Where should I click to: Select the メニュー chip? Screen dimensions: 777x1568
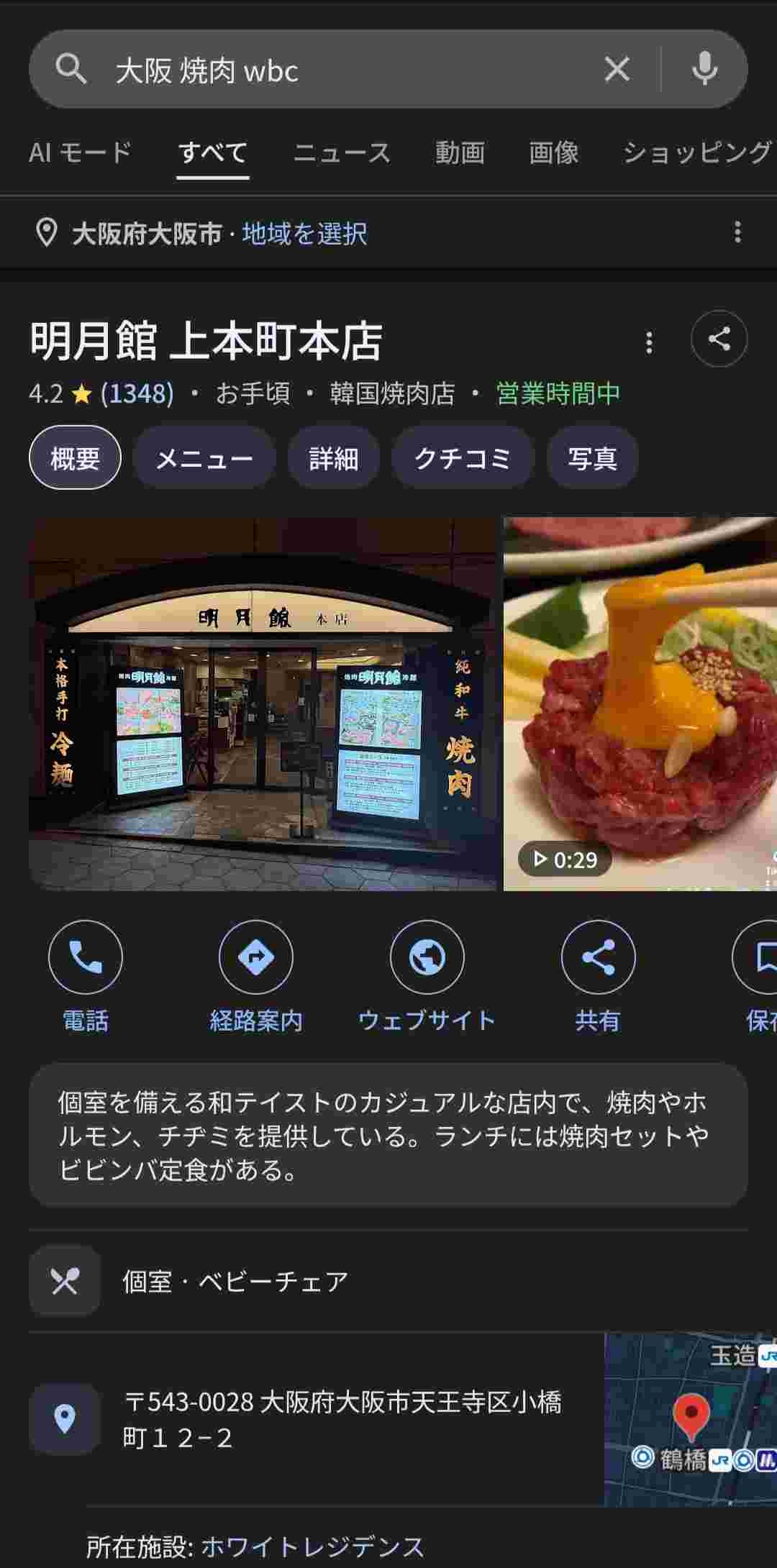click(x=204, y=458)
